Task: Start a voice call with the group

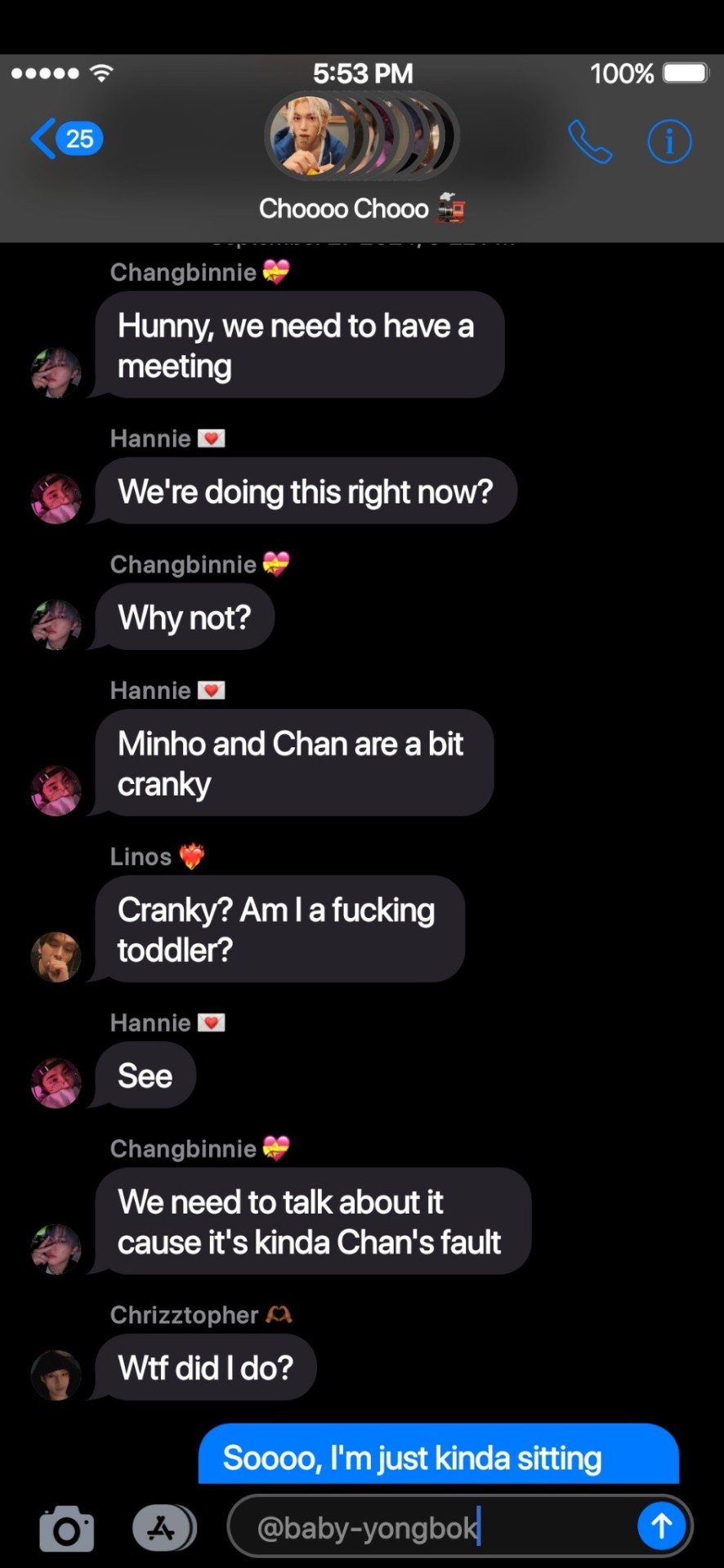Action: [x=589, y=142]
